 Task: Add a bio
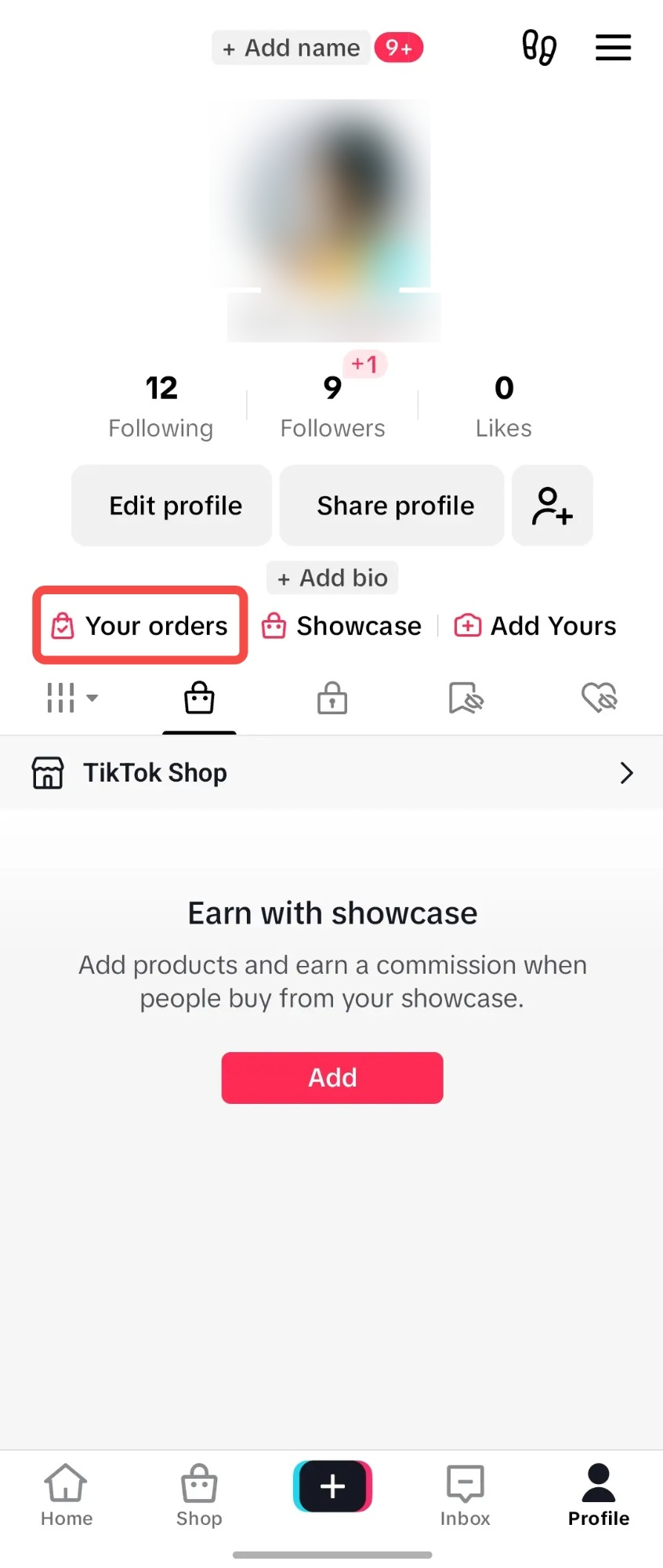(x=332, y=578)
